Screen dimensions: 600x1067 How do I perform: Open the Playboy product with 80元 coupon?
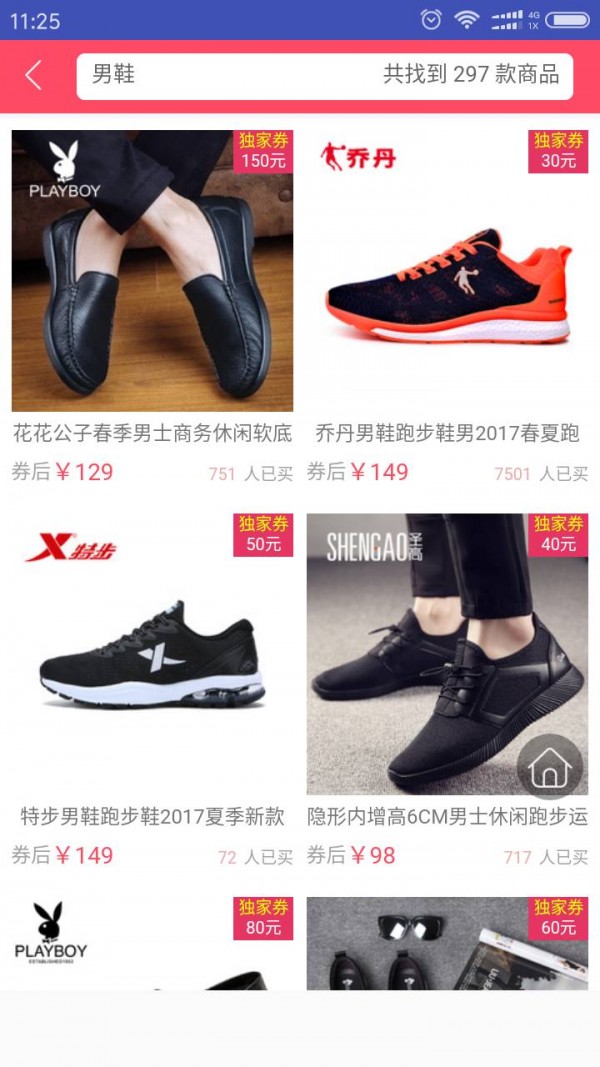point(152,945)
